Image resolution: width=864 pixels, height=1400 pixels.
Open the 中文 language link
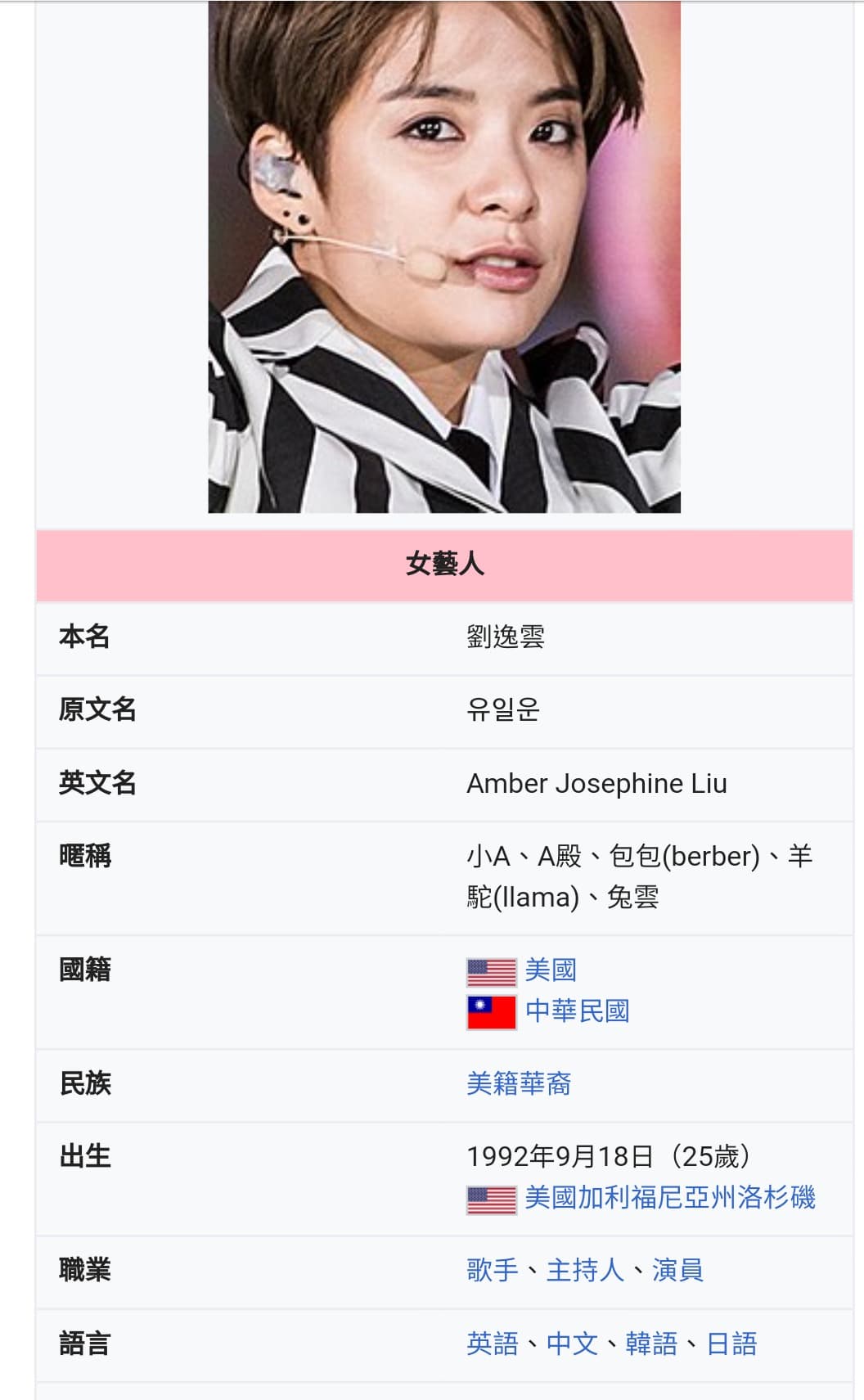pos(572,1344)
